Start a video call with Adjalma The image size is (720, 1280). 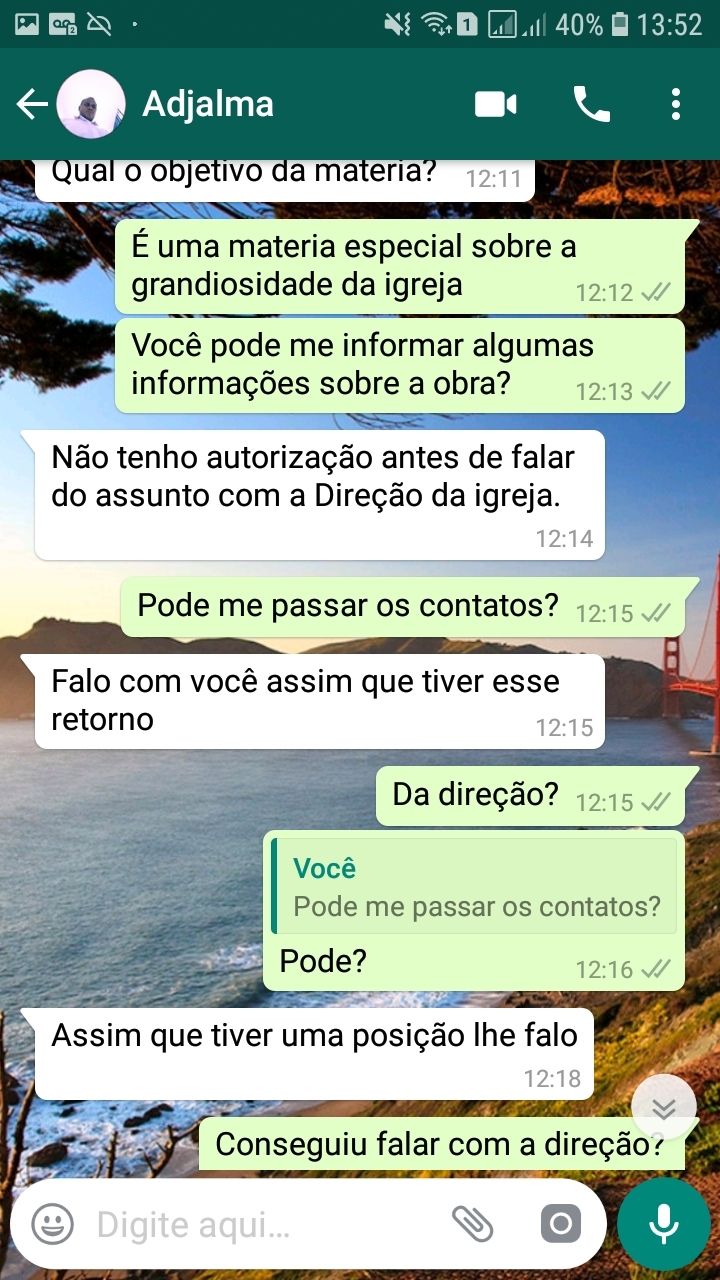coord(496,104)
